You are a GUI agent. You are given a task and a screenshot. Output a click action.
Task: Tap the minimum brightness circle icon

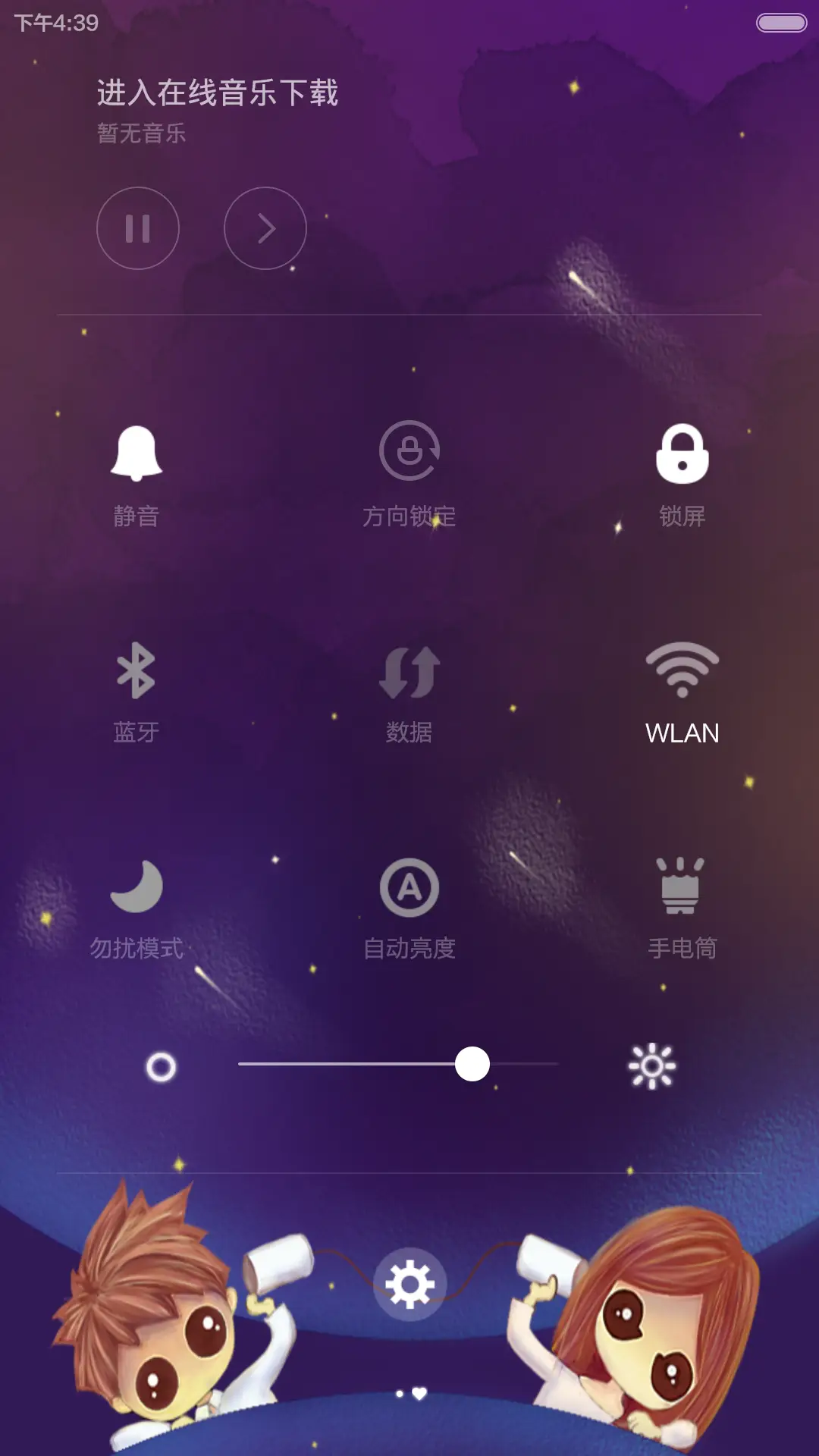(x=161, y=1065)
